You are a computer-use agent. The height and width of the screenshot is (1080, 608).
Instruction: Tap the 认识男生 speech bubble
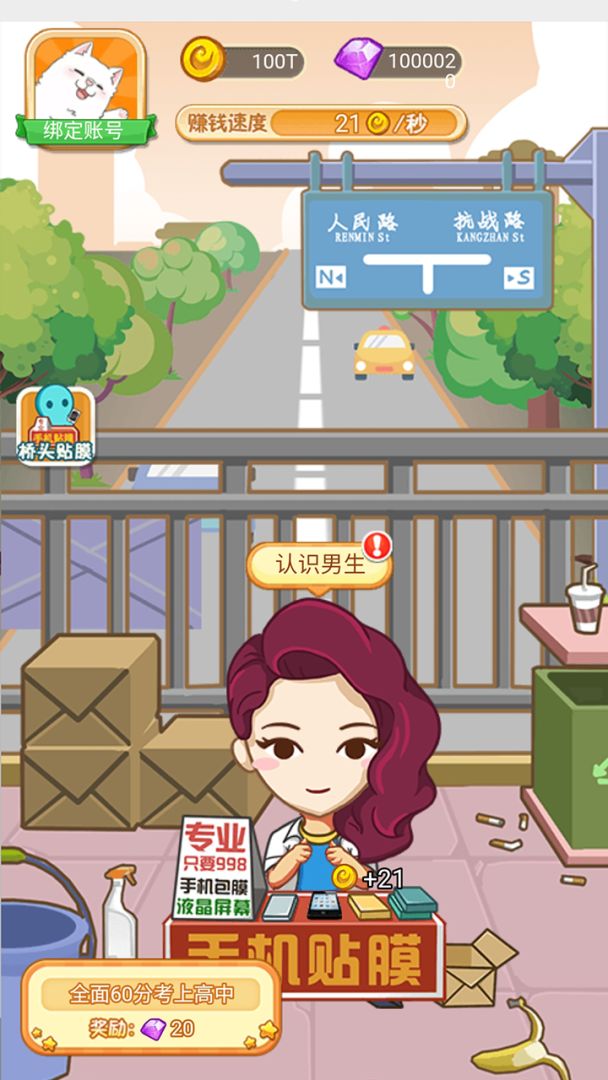pos(318,566)
